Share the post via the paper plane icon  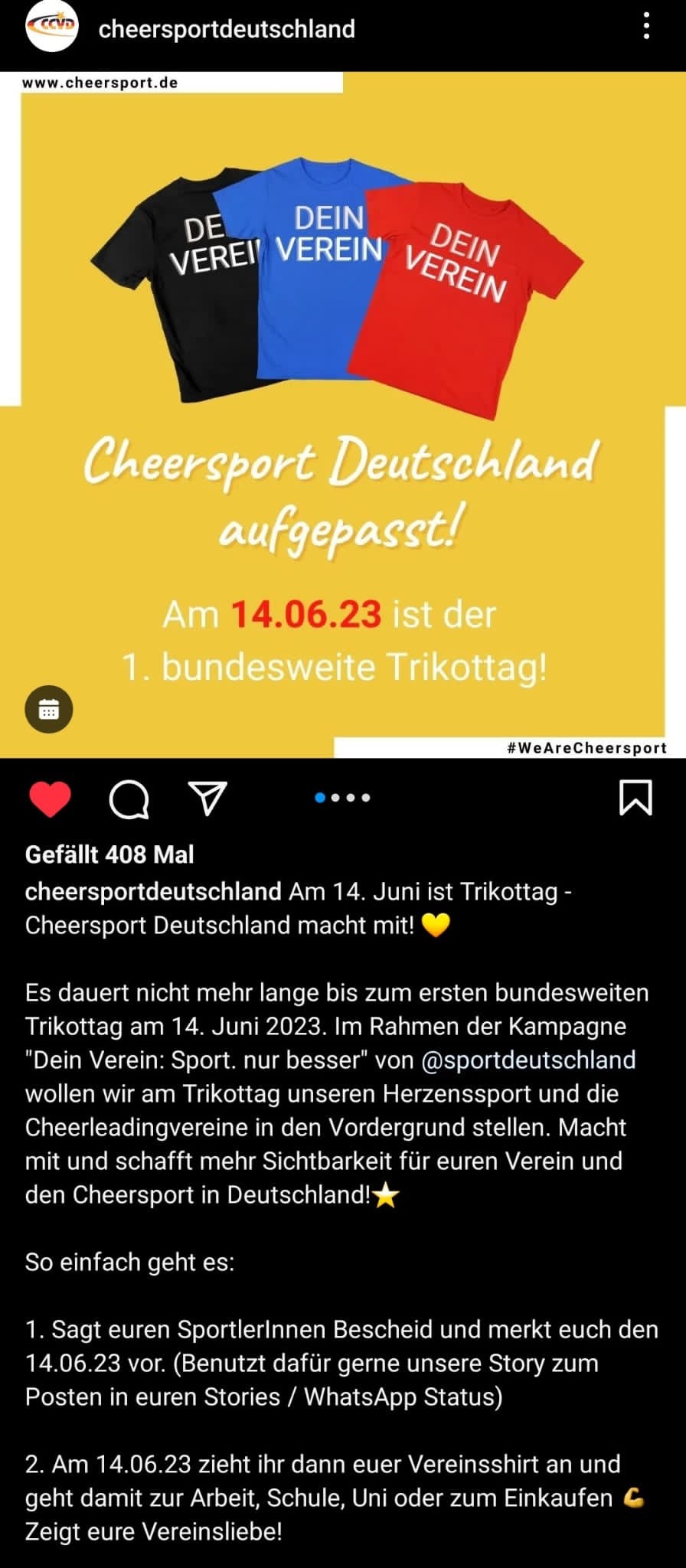point(207,798)
